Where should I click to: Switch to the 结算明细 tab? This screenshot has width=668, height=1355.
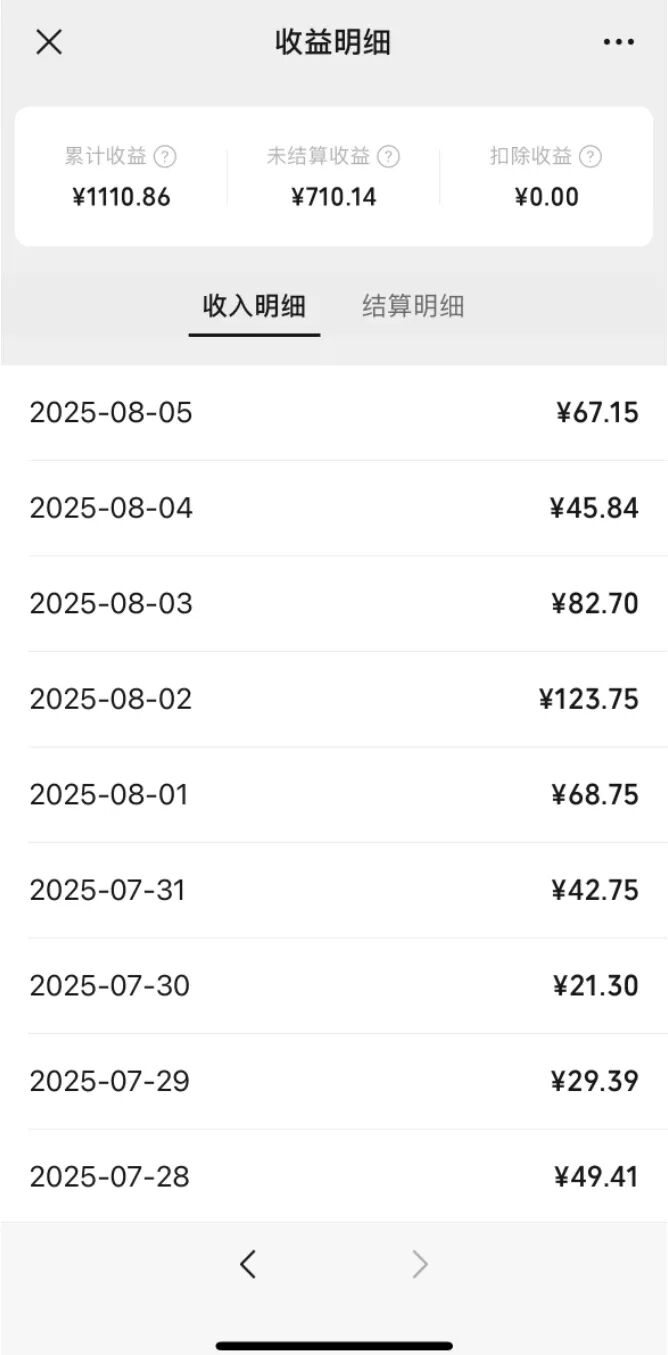[x=413, y=306]
